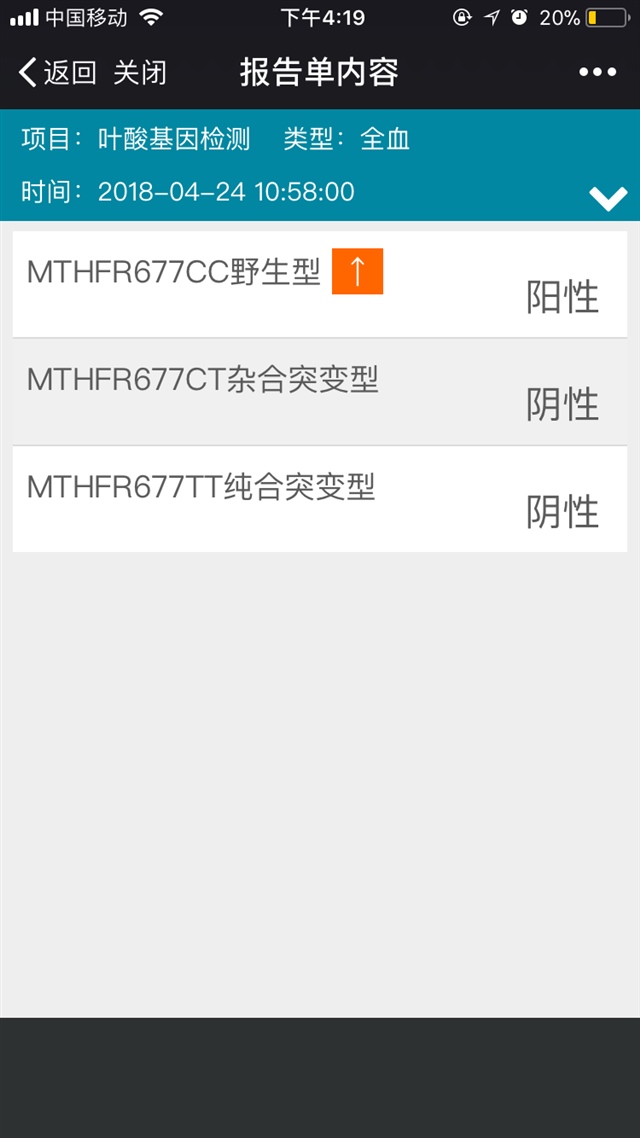Close the page via 关闭
Viewport: 640px width, 1138px height.
140,72
